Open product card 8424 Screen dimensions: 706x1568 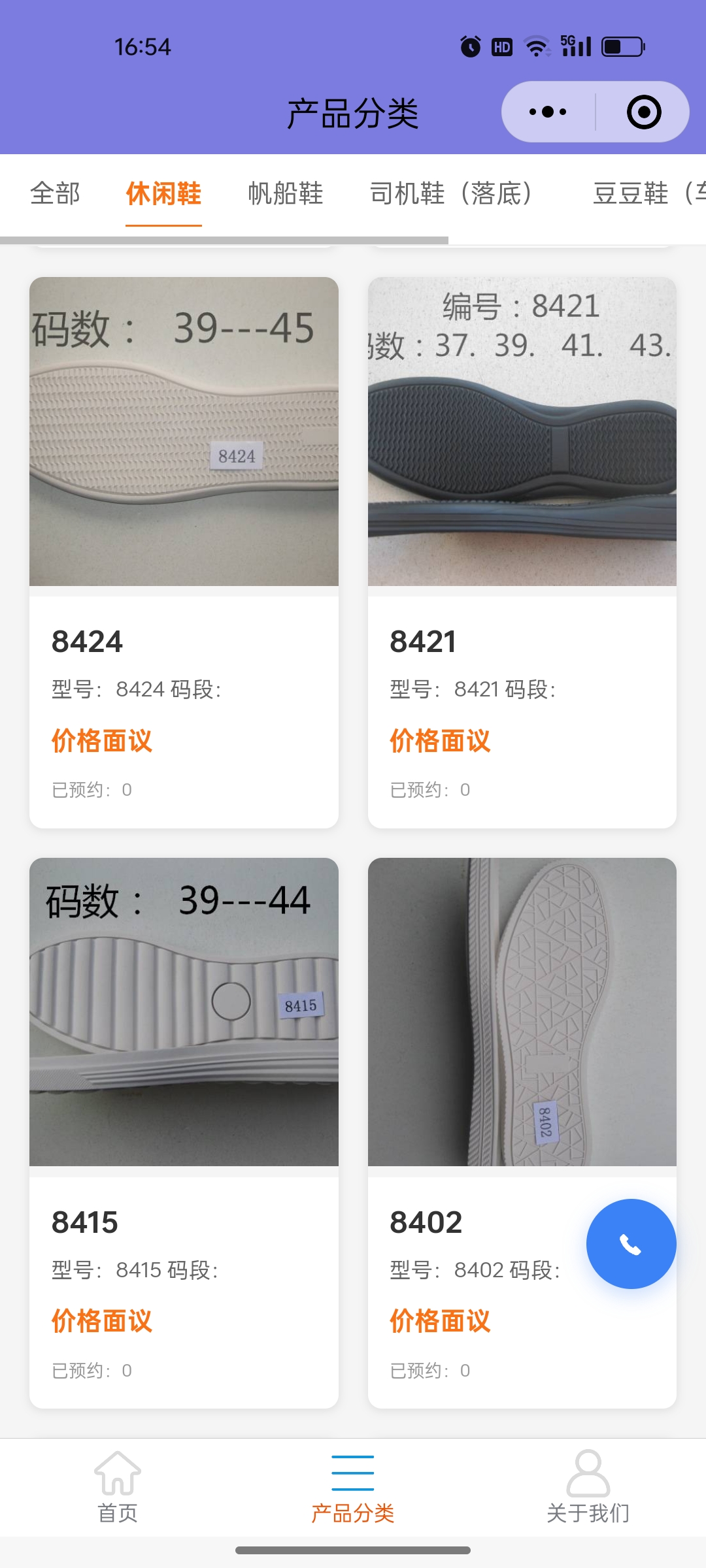(184, 552)
